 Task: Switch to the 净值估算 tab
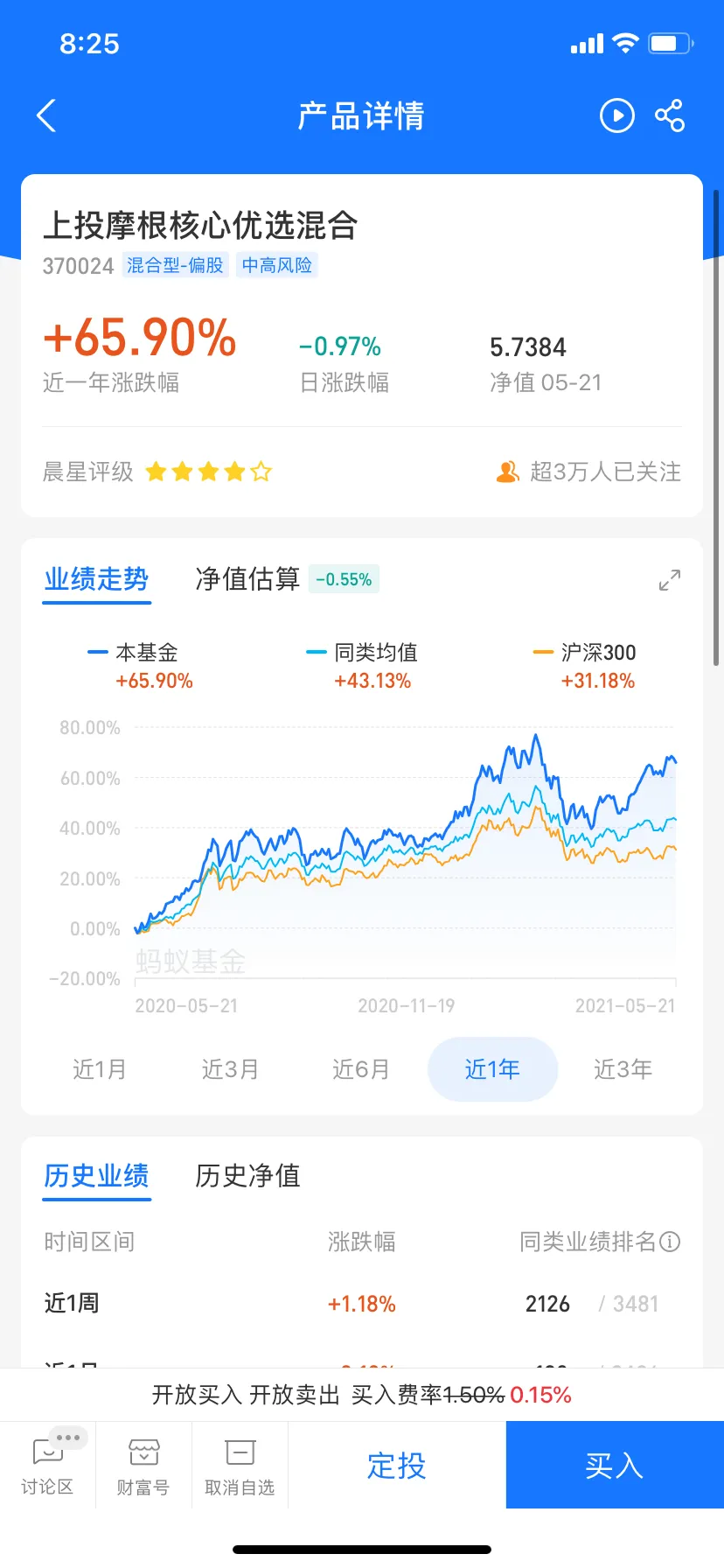(x=247, y=579)
